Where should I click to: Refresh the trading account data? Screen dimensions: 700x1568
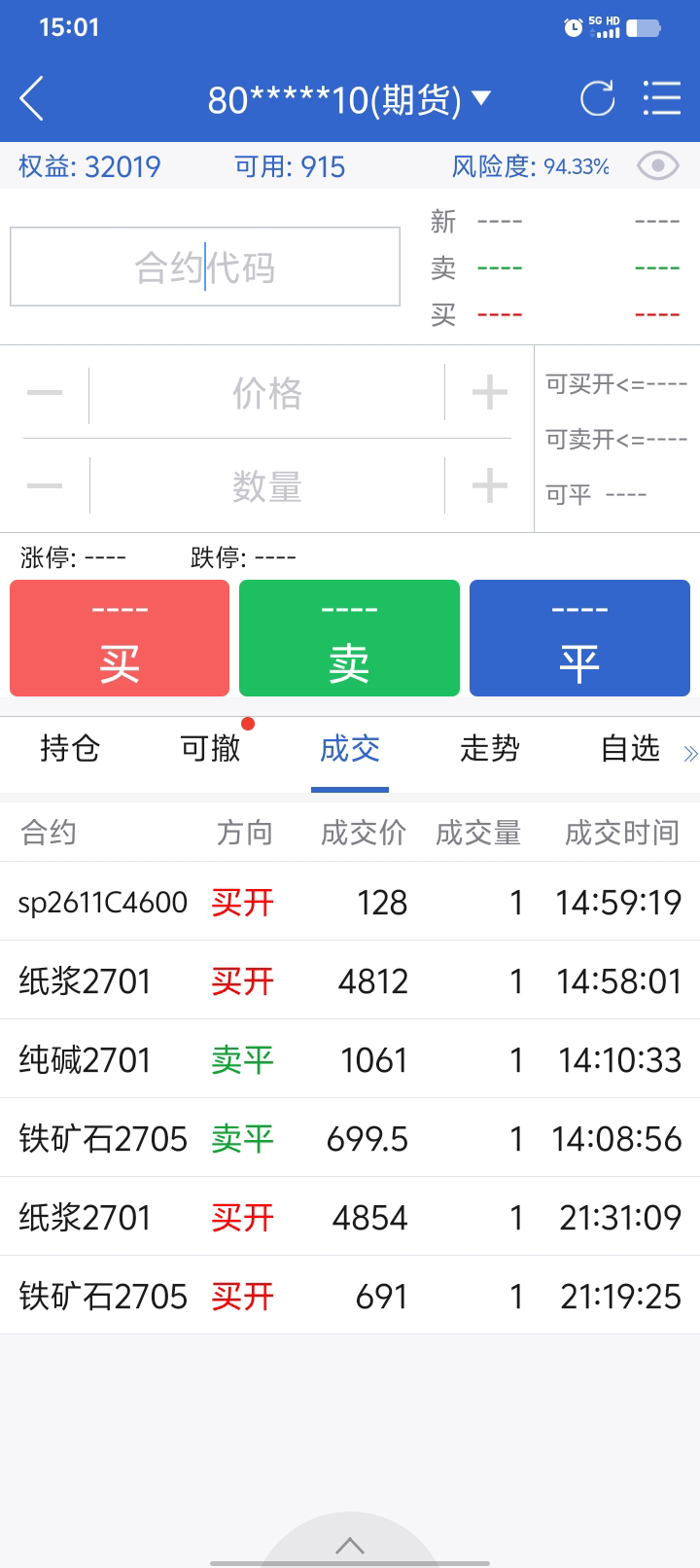point(597,98)
